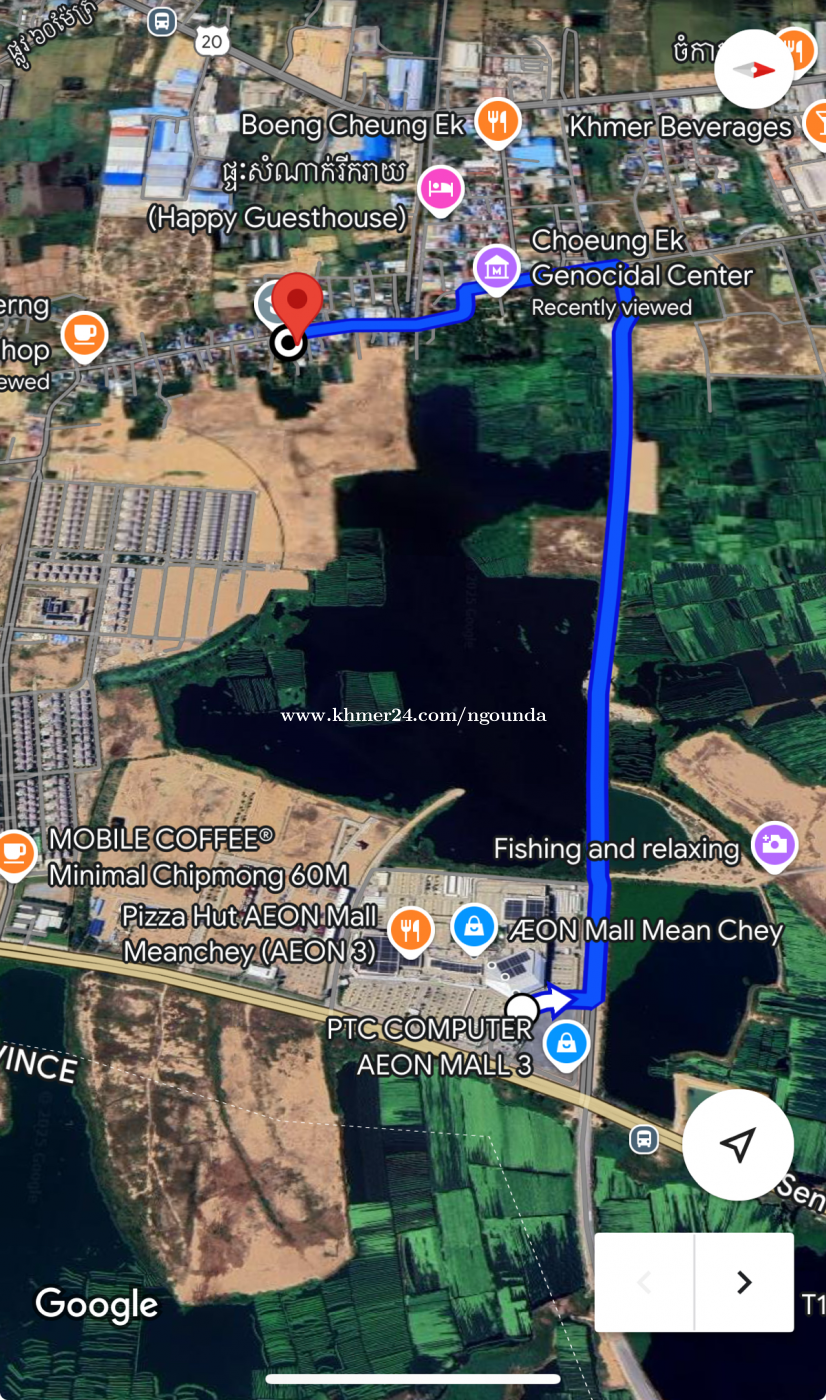Image resolution: width=826 pixels, height=1400 pixels.
Task: Go to the next route step arrow
Action: tap(744, 1282)
